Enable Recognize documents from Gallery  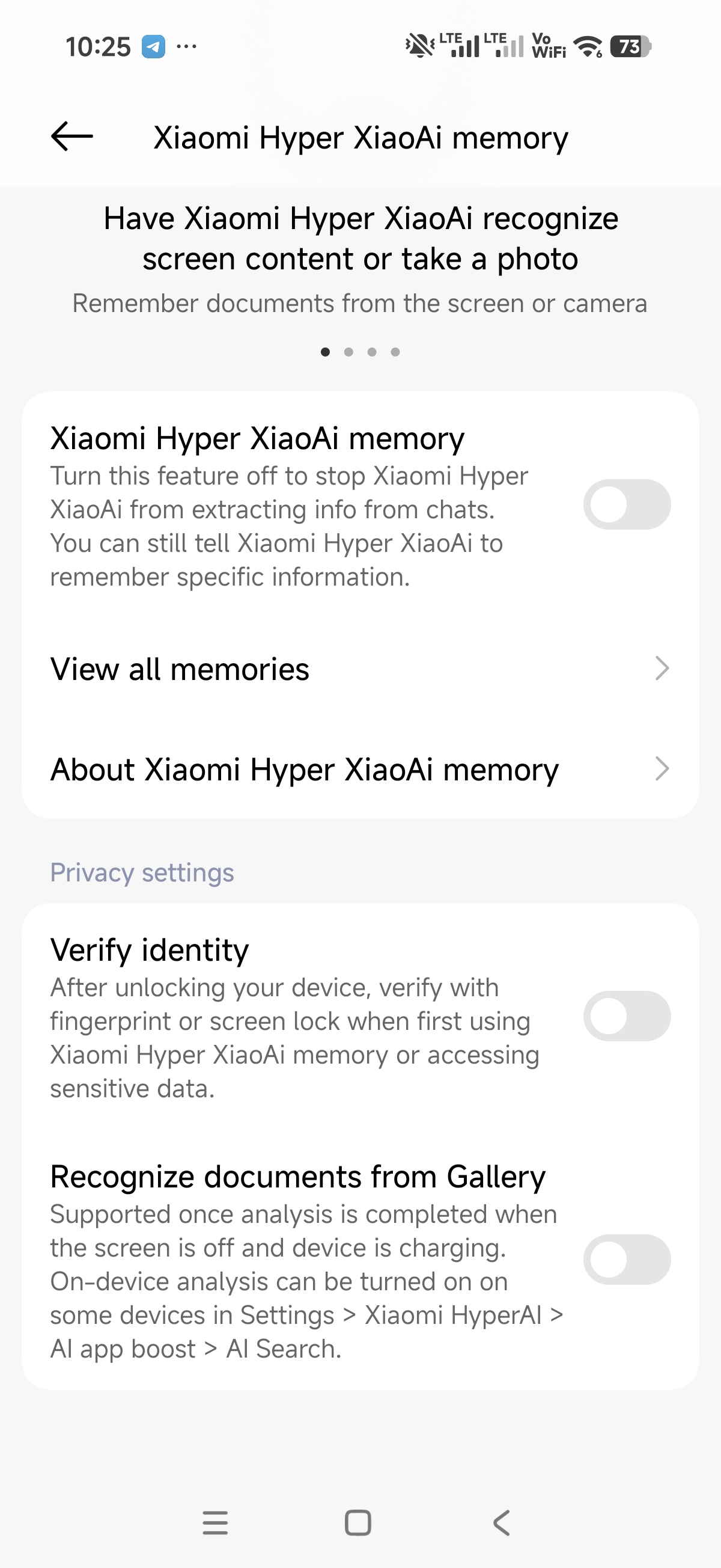pos(626,1260)
